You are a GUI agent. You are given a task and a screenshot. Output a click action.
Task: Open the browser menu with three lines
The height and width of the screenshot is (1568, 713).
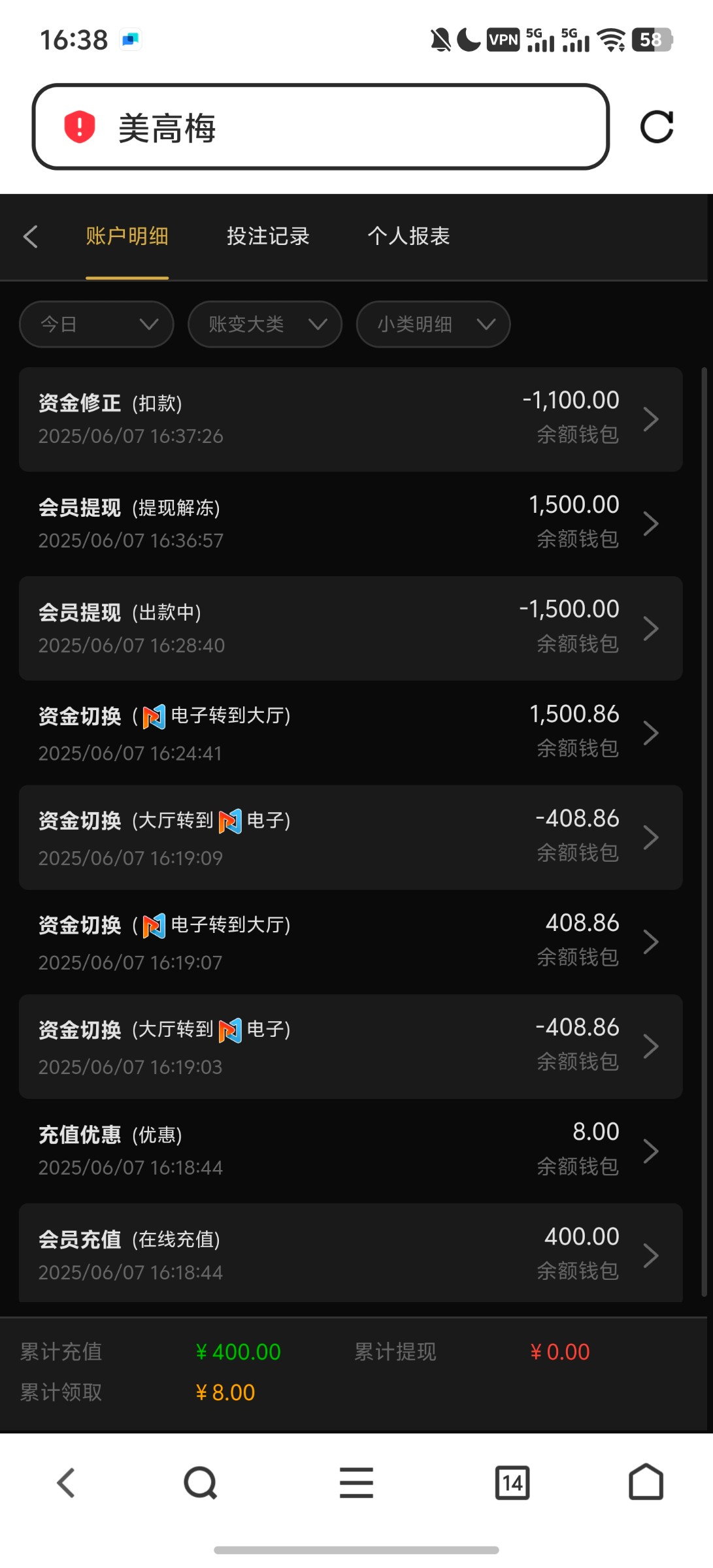coord(356,1483)
